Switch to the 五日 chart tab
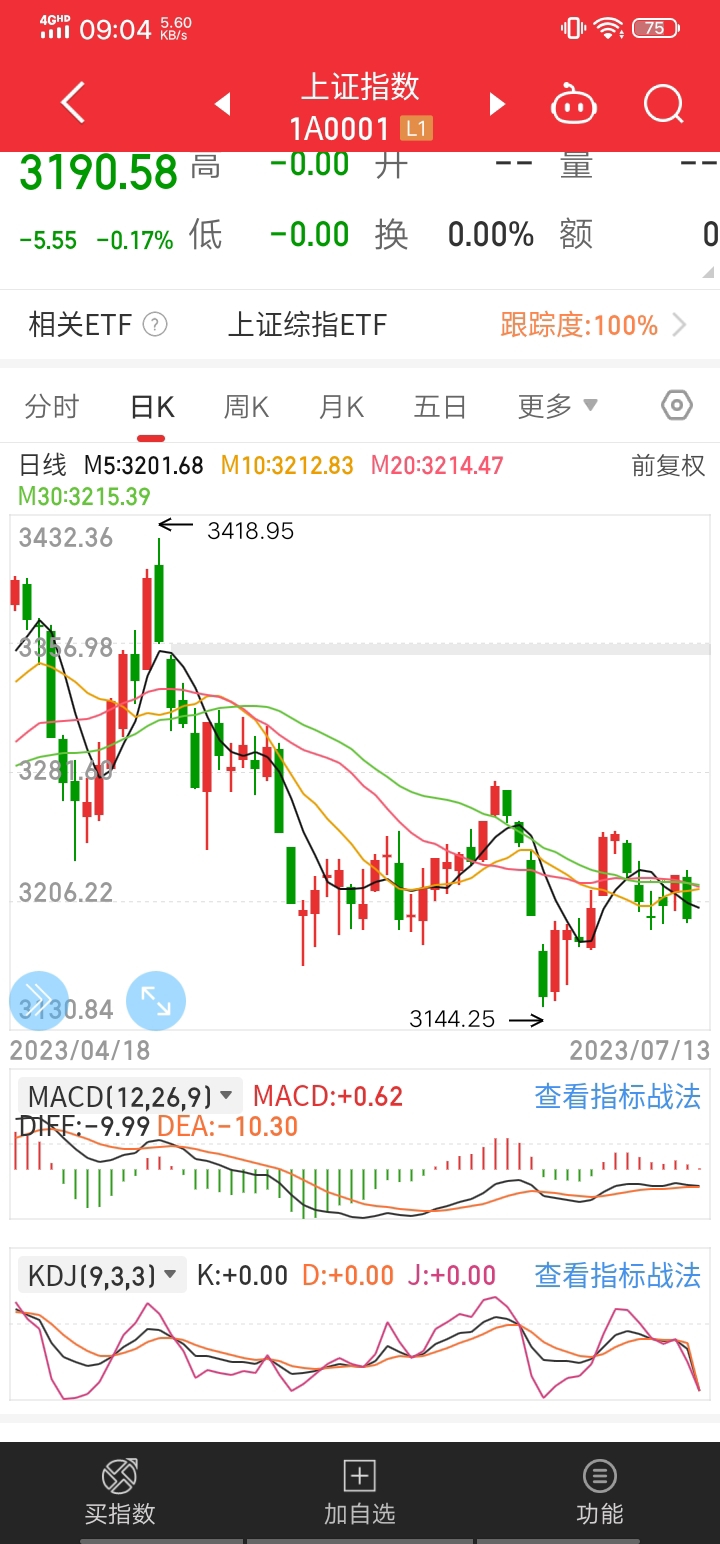The height and width of the screenshot is (1544, 720). 440,407
